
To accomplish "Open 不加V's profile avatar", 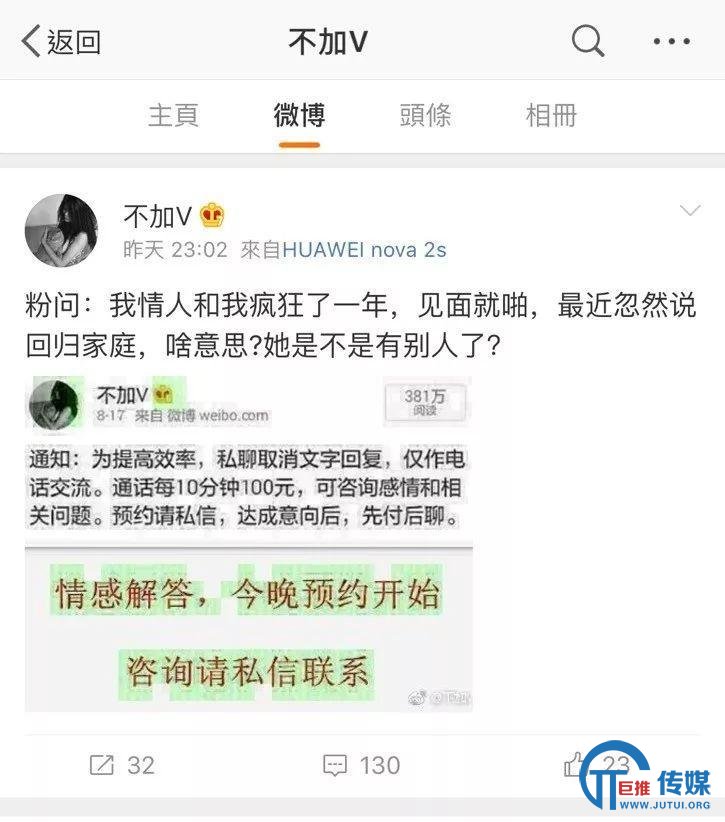I will tap(62, 231).
